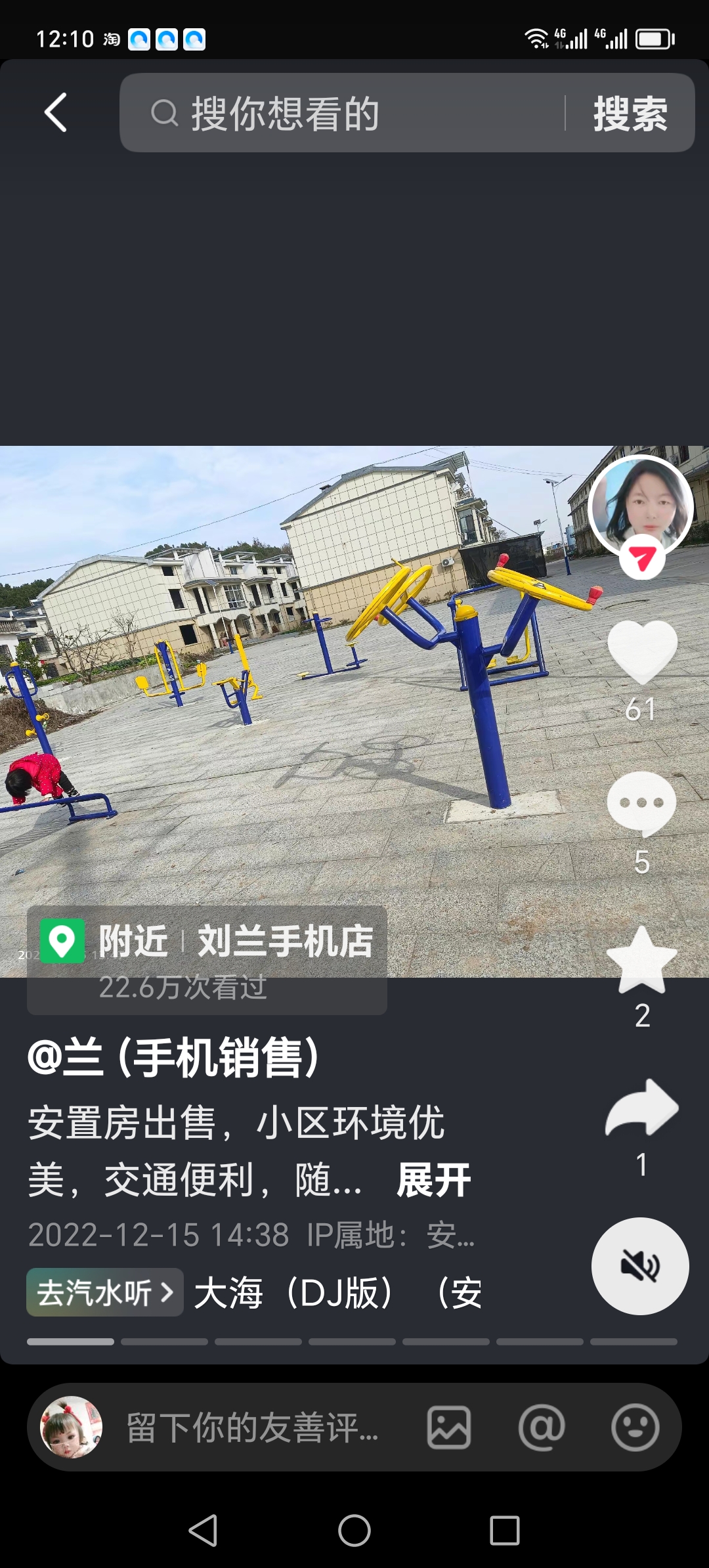Go to the home screen via the system home button

tap(354, 1531)
